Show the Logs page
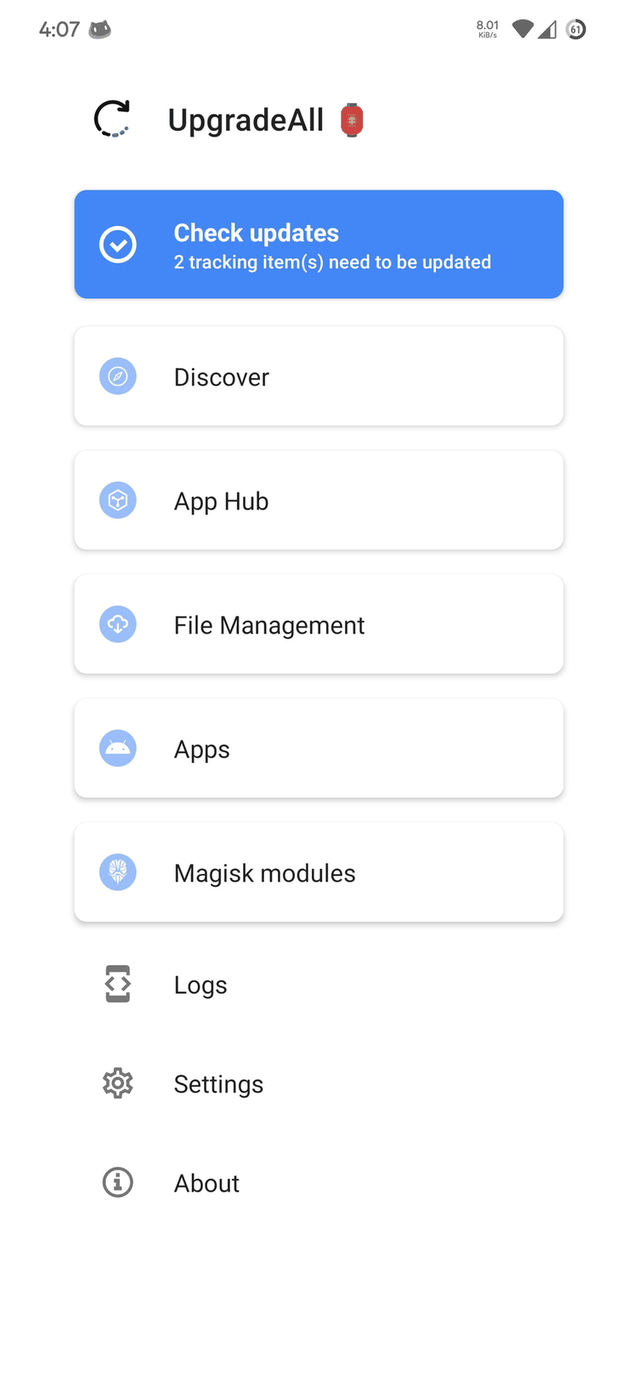The width and height of the screenshot is (638, 1382). [x=200, y=985]
